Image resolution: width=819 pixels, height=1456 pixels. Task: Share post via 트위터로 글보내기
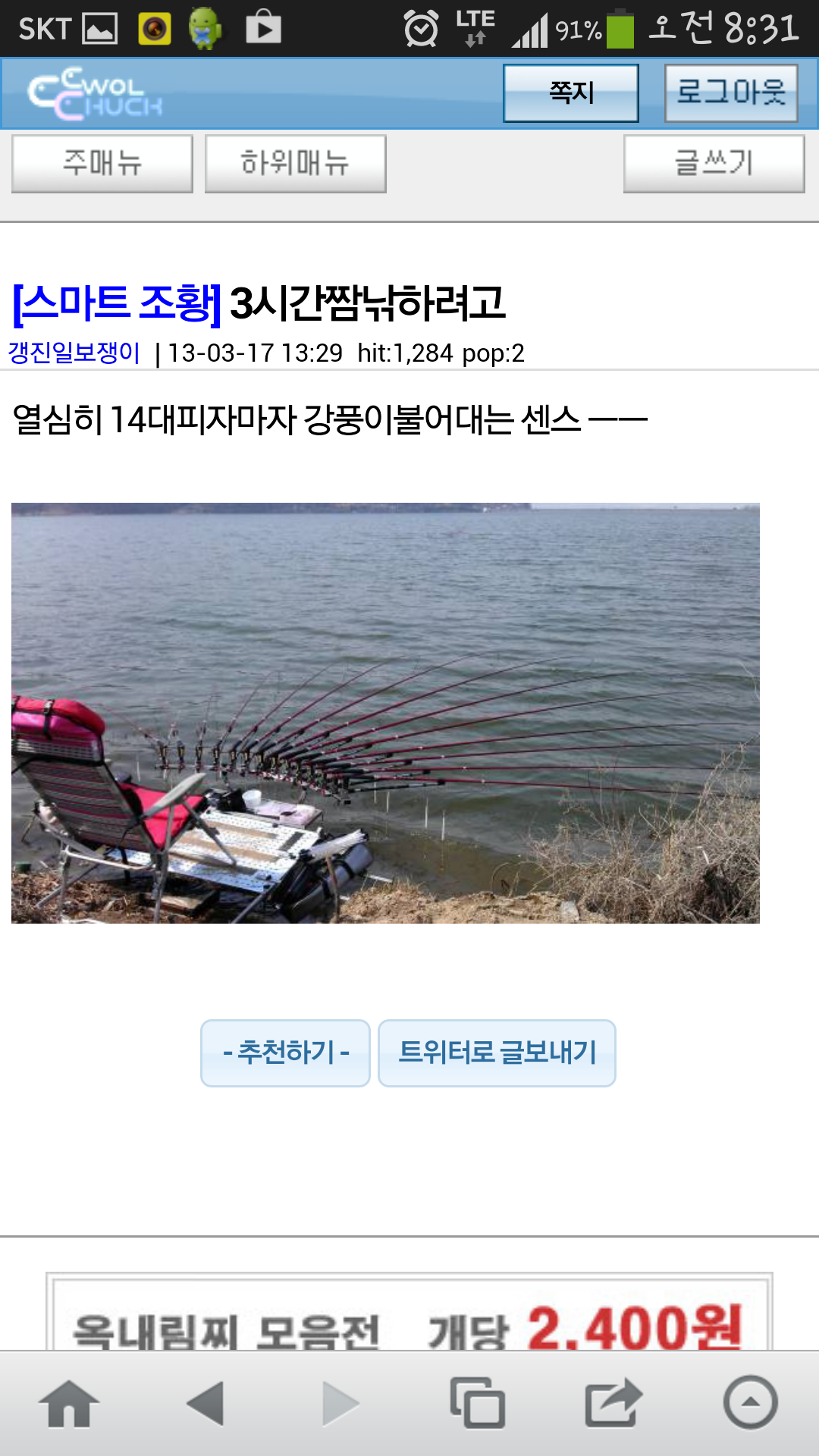click(497, 1053)
